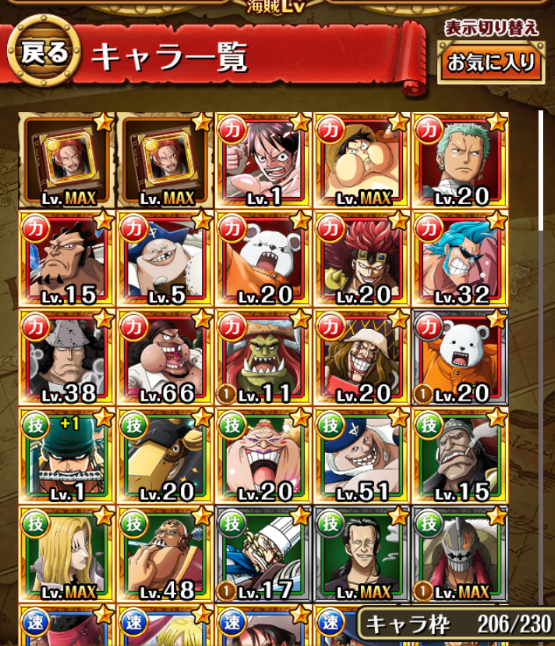Select the red spiky-haired Kid Lv.20 card

(x=362, y=259)
